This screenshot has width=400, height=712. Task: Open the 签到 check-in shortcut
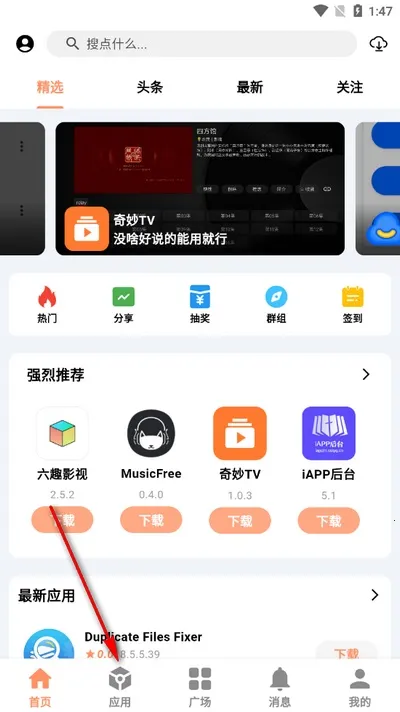pyautogui.click(x=352, y=304)
